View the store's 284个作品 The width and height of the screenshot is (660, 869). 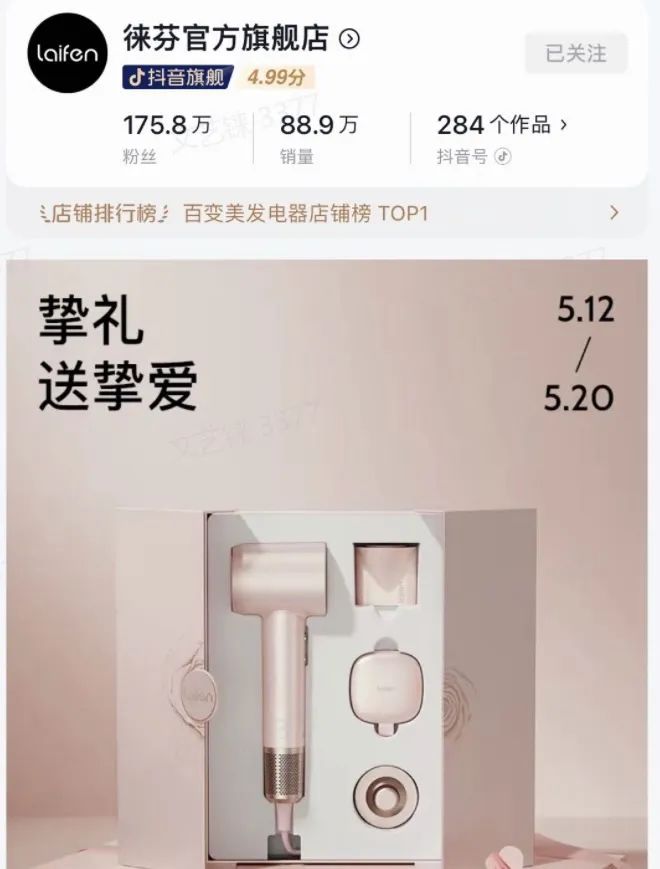coord(502,125)
